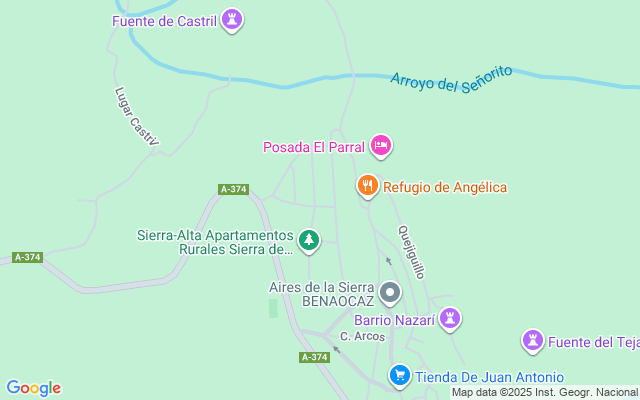Image resolution: width=640 pixels, height=400 pixels.
Task: Tap the Fuente del Teja marker
Action: tap(534, 342)
